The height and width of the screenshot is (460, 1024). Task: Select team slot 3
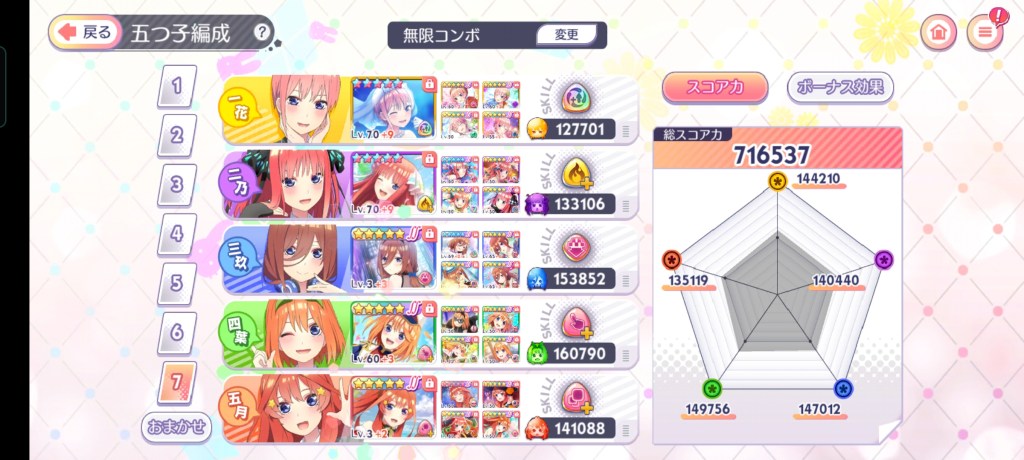tap(177, 184)
